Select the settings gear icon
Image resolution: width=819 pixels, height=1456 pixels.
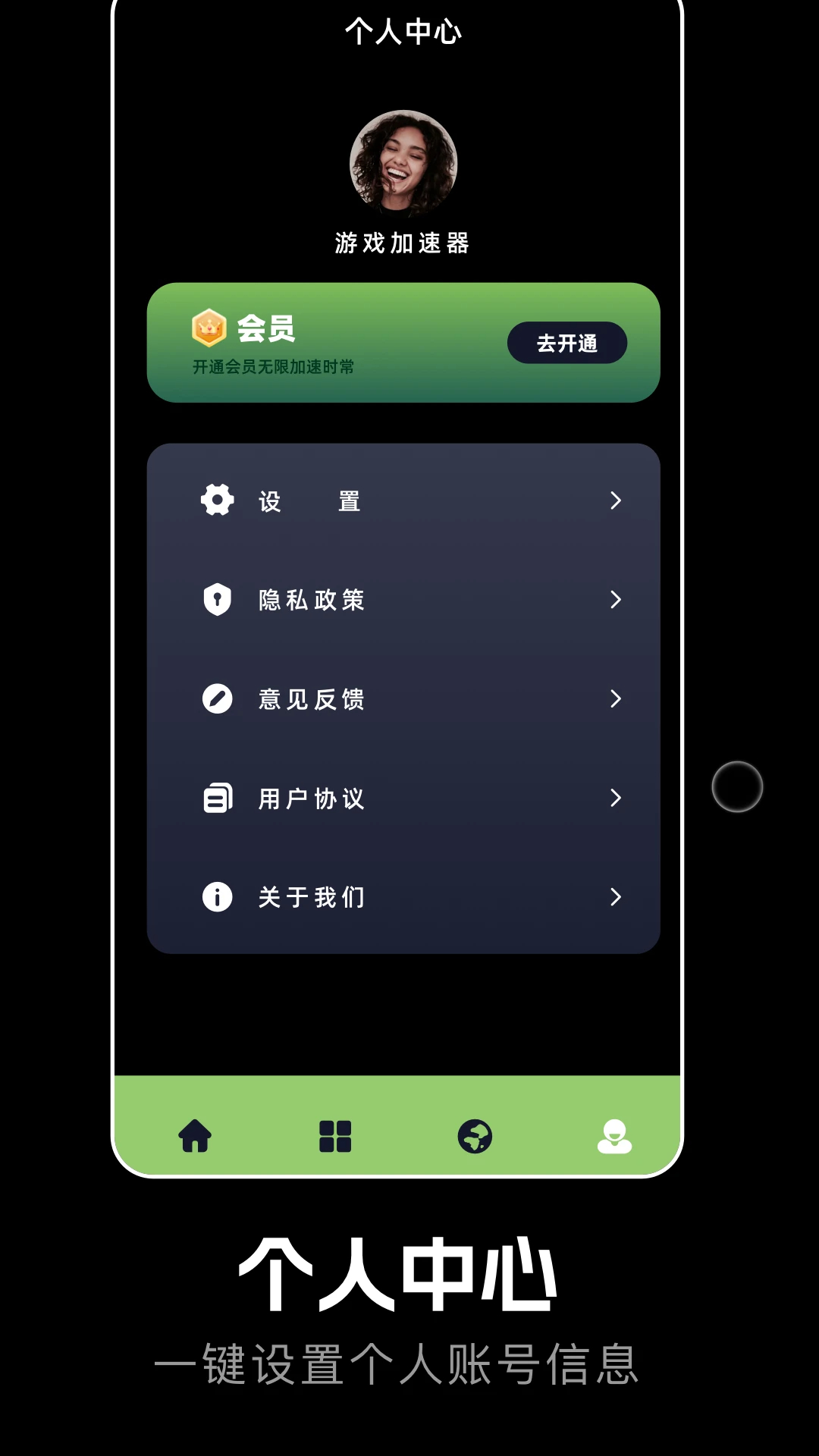point(217,500)
